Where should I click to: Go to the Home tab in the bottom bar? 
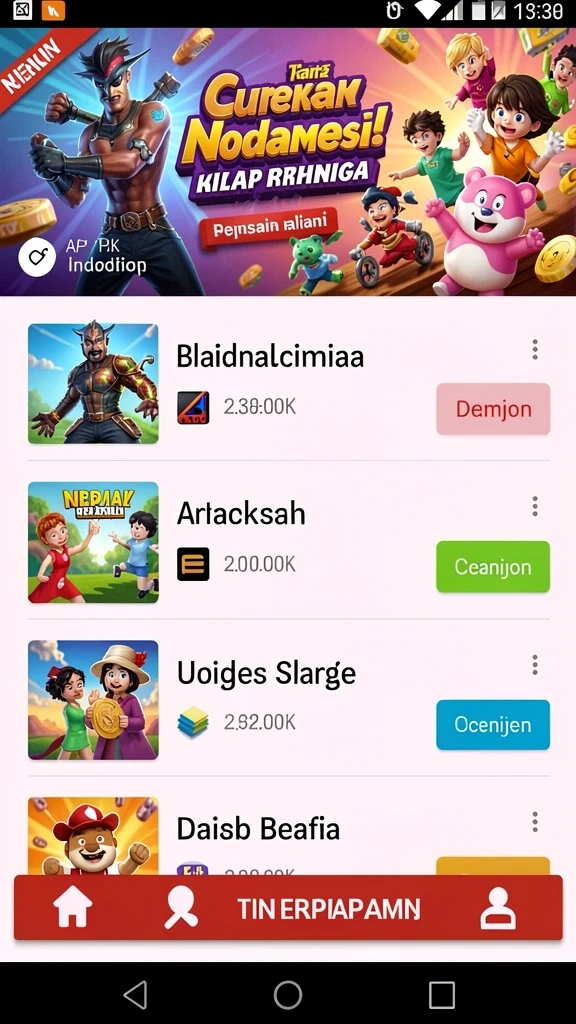tap(72, 908)
